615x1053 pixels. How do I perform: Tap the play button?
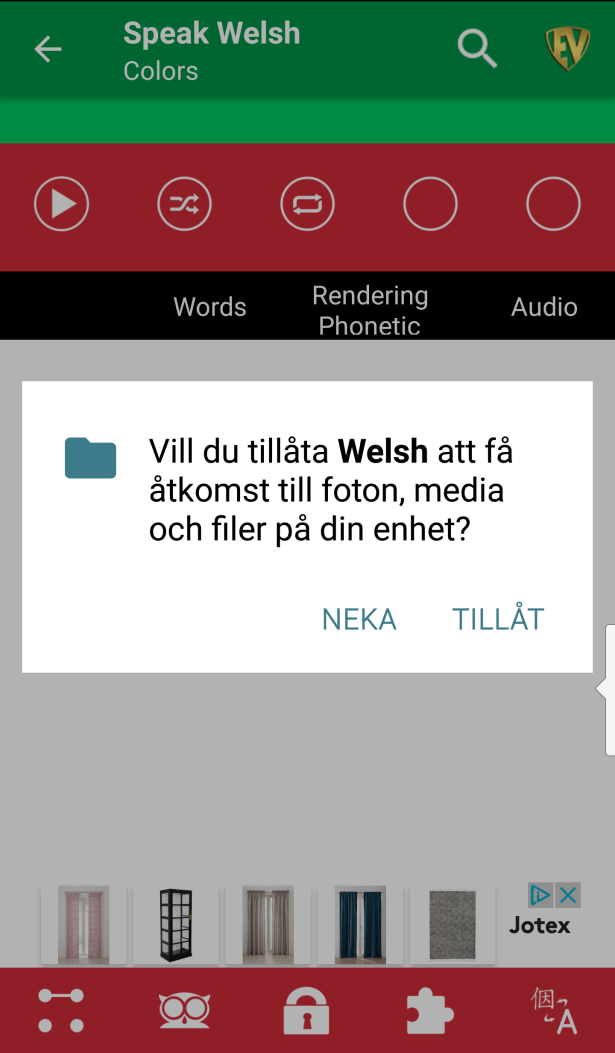(62, 204)
